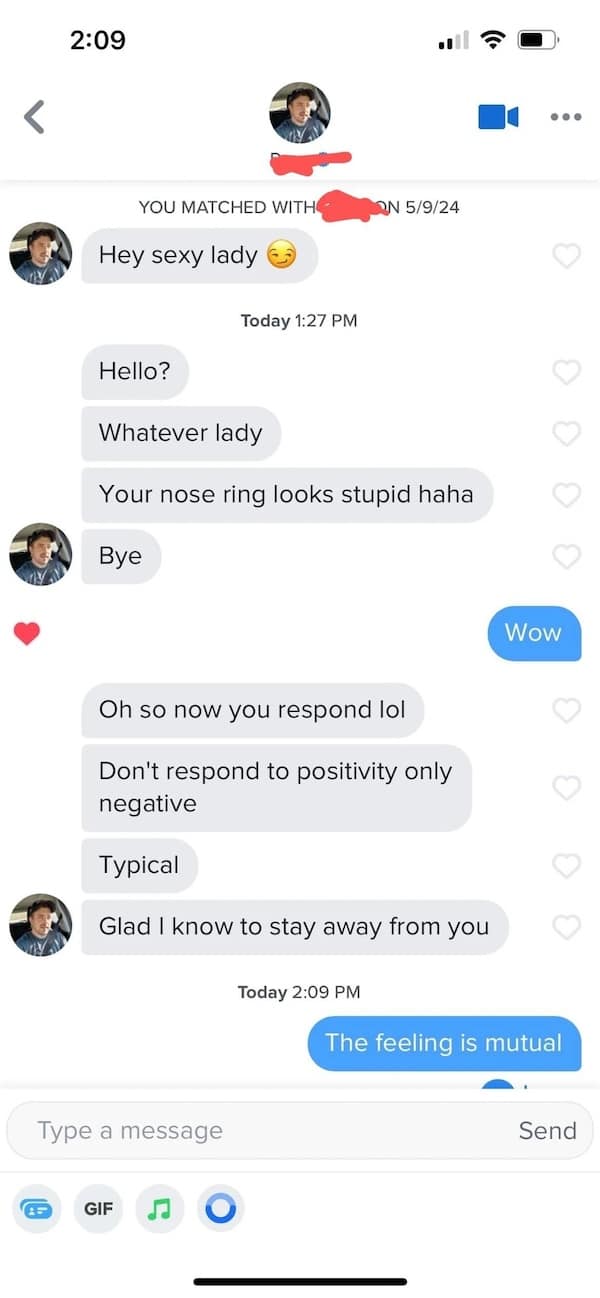Screen dimensions: 600x1298
Task: Like the "Oh so now you respond" message
Action: click(567, 710)
